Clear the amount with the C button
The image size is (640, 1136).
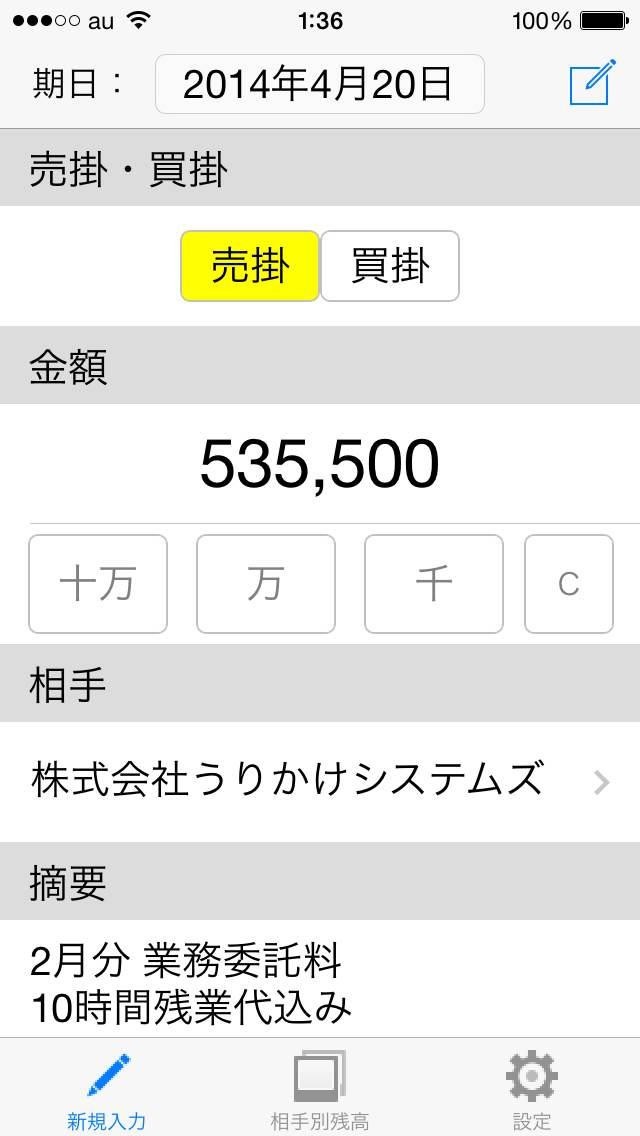coord(568,584)
